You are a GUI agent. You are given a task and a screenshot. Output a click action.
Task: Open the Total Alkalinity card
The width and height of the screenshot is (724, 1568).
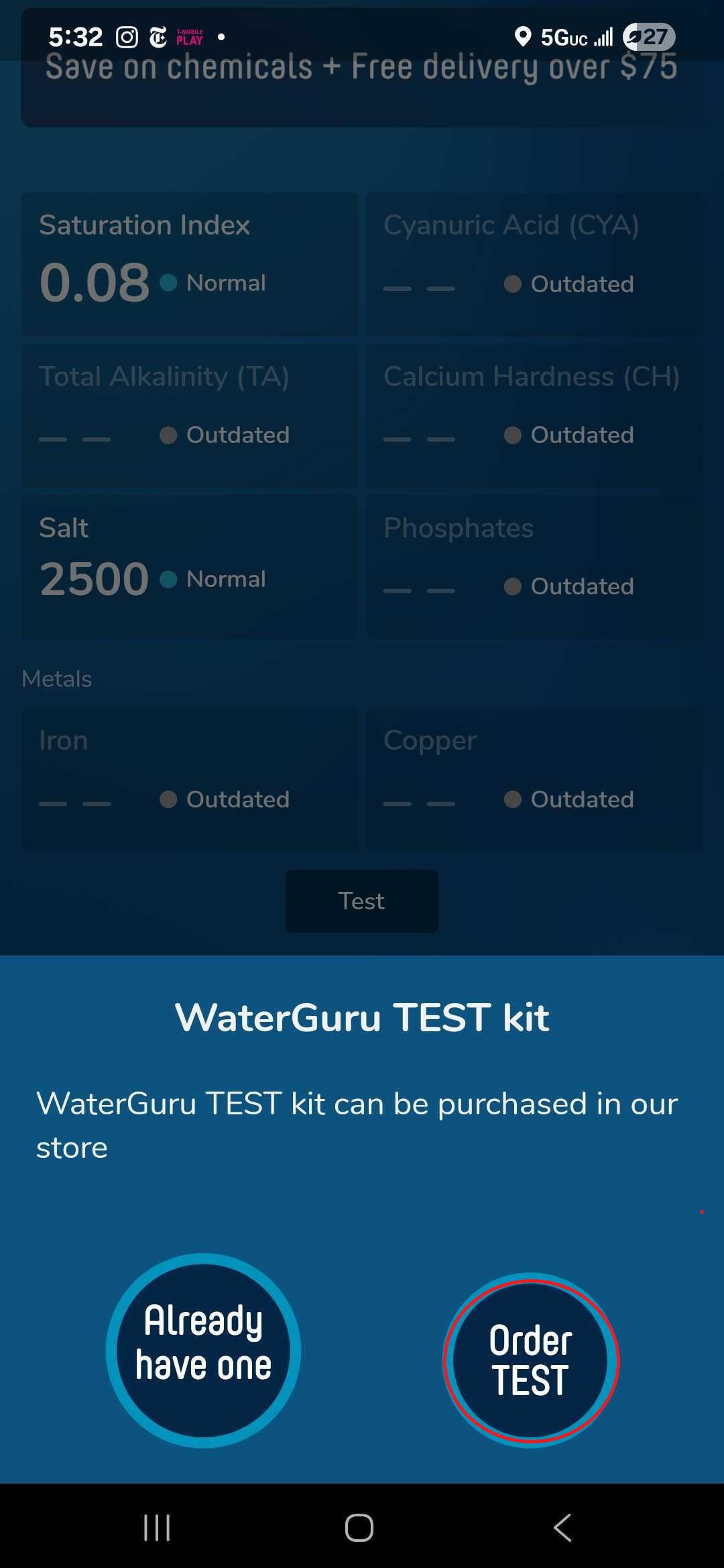tap(190, 414)
